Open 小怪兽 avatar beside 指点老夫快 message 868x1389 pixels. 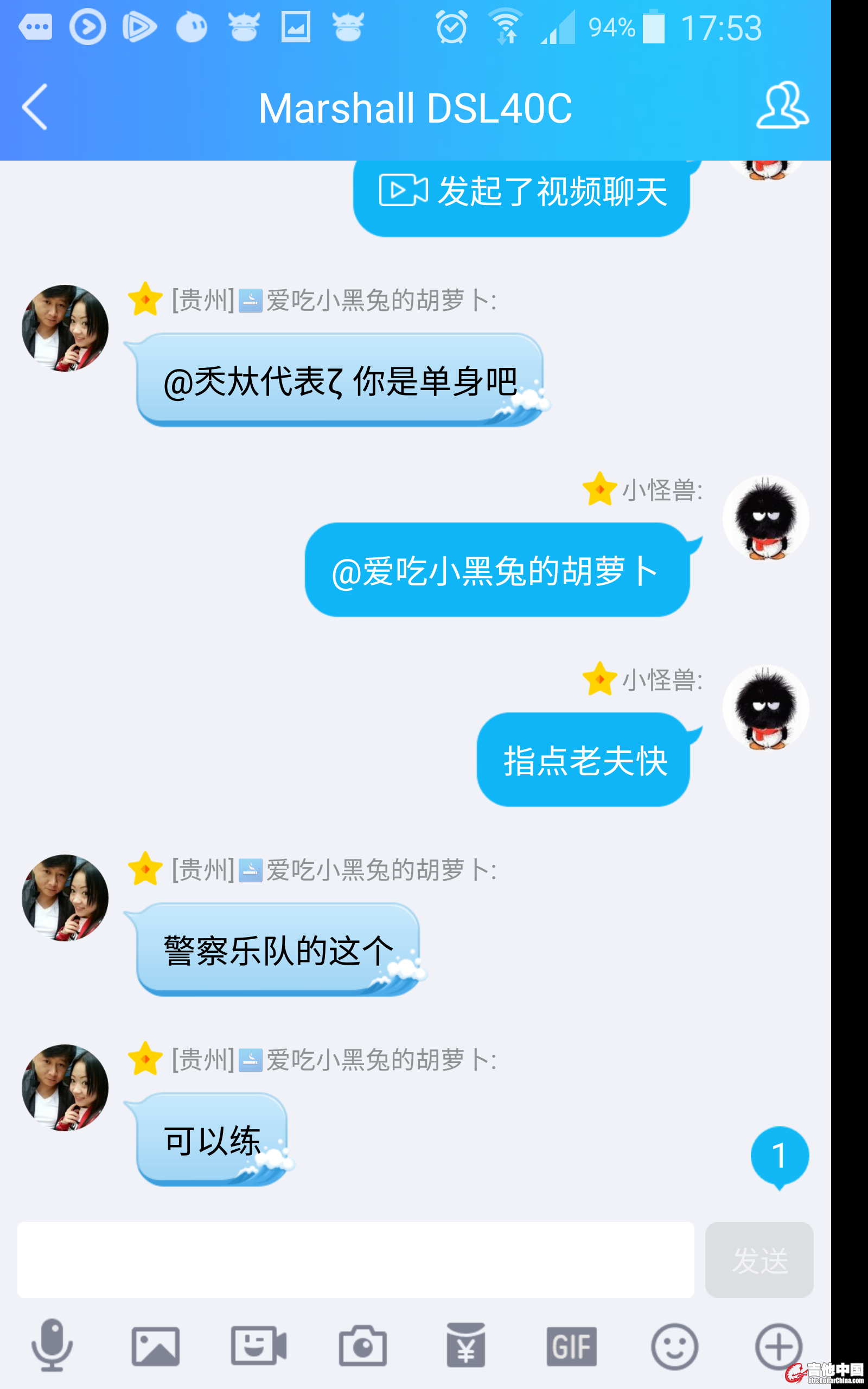765,708
